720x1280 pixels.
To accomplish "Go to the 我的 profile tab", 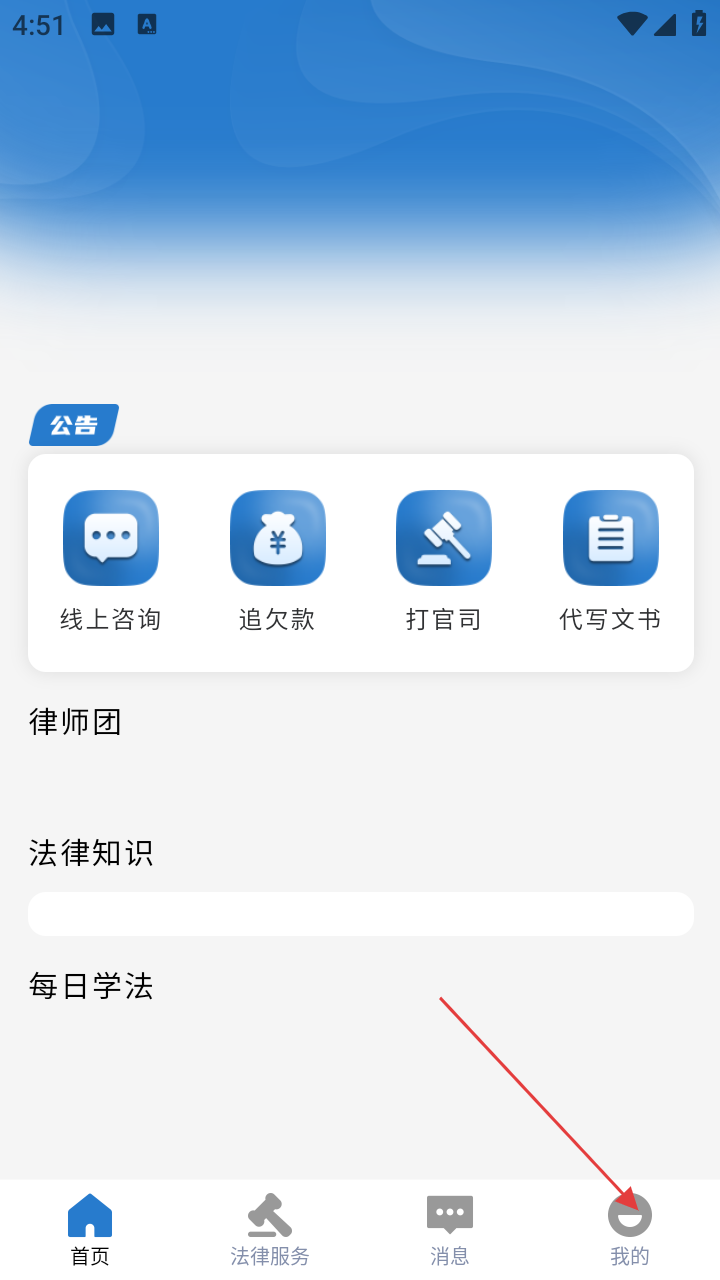I will coord(630,1230).
